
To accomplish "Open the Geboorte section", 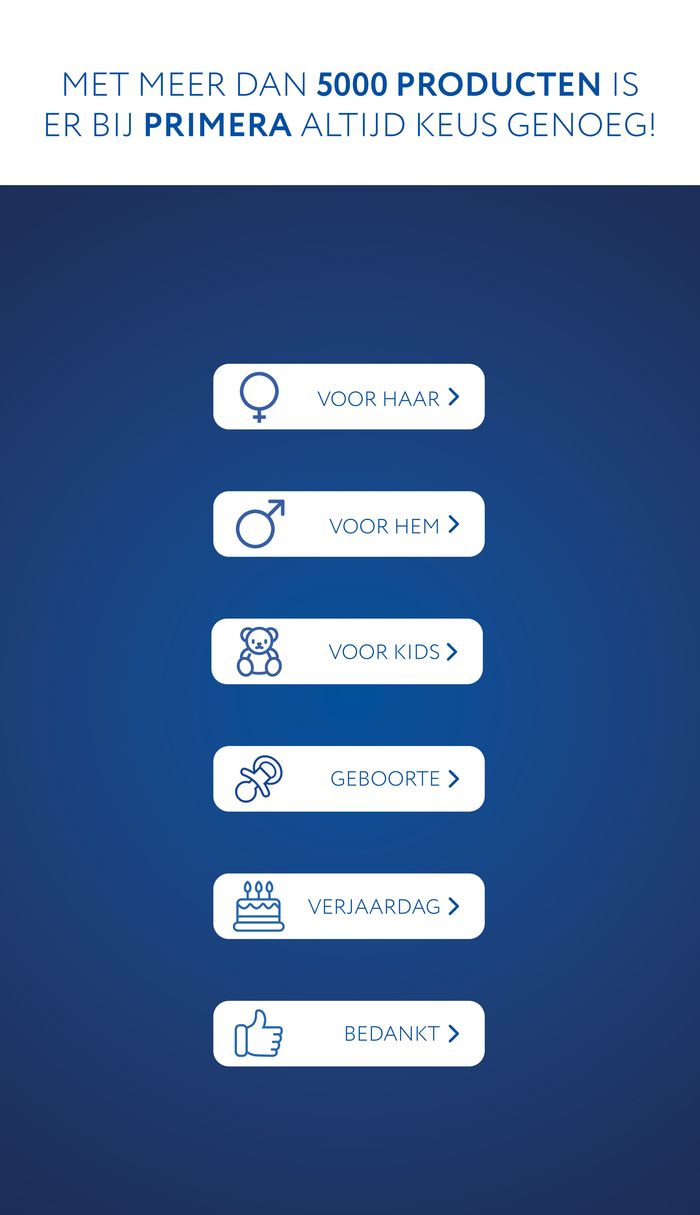I will (348, 778).
